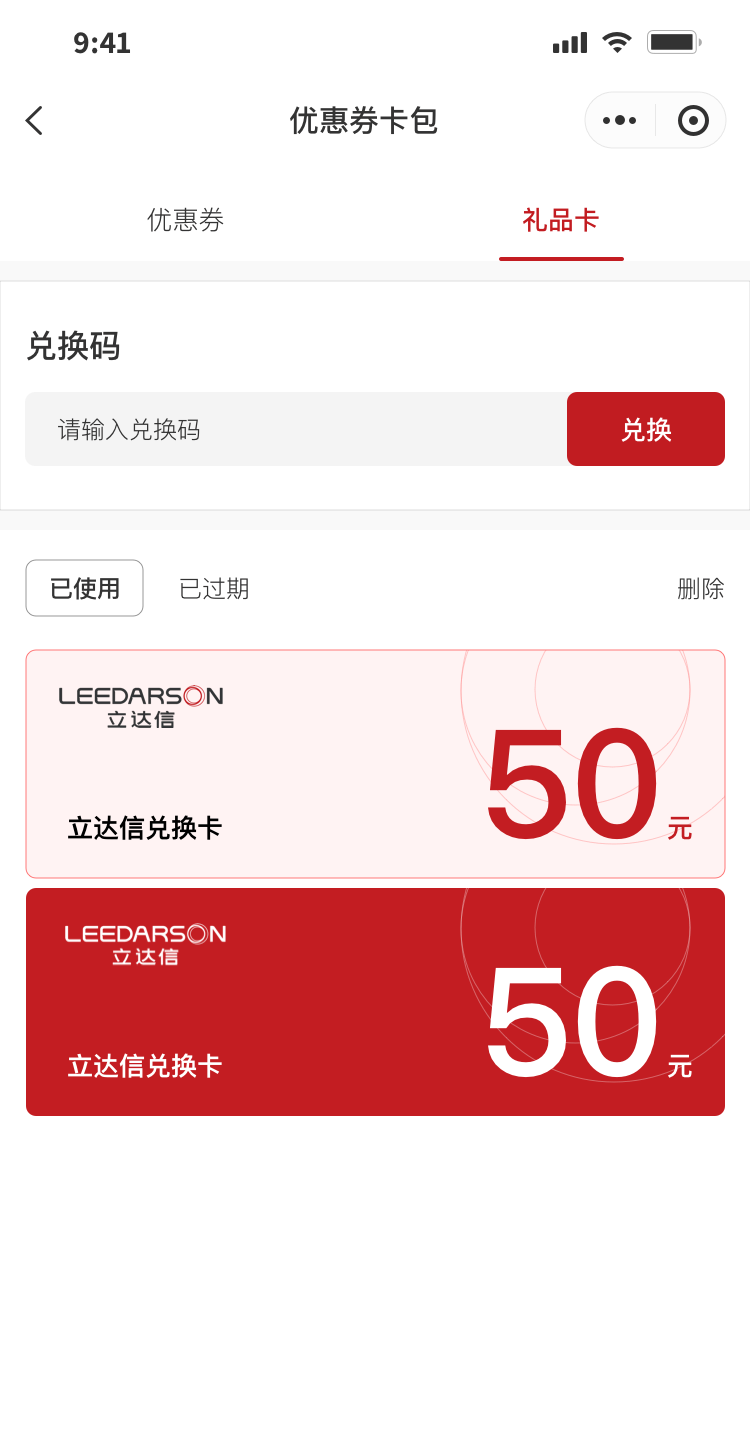Focus the 请输入兑换码 input field
Screen dimensions: 750x1434
pyautogui.click(x=296, y=430)
